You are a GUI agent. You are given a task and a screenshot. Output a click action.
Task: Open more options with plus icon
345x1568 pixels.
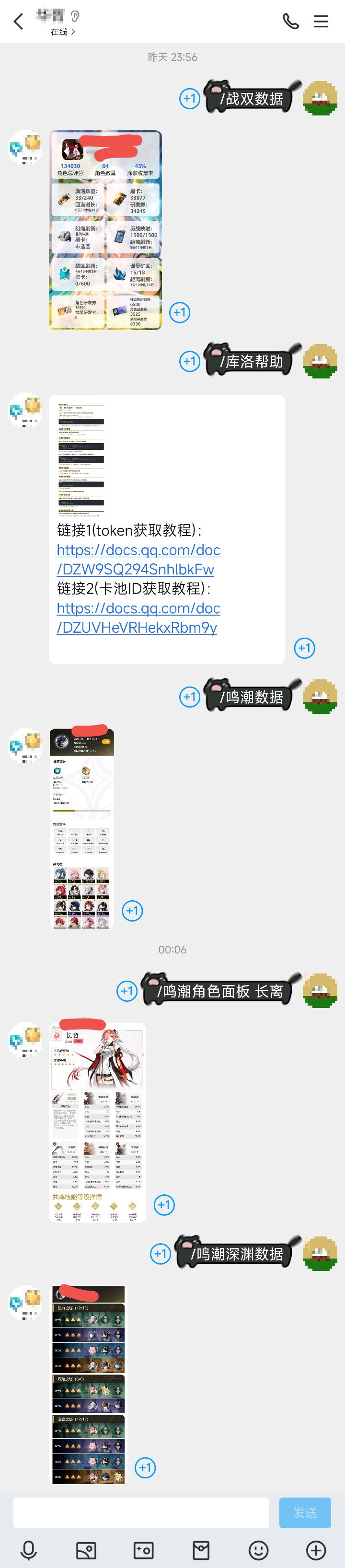click(316, 1550)
